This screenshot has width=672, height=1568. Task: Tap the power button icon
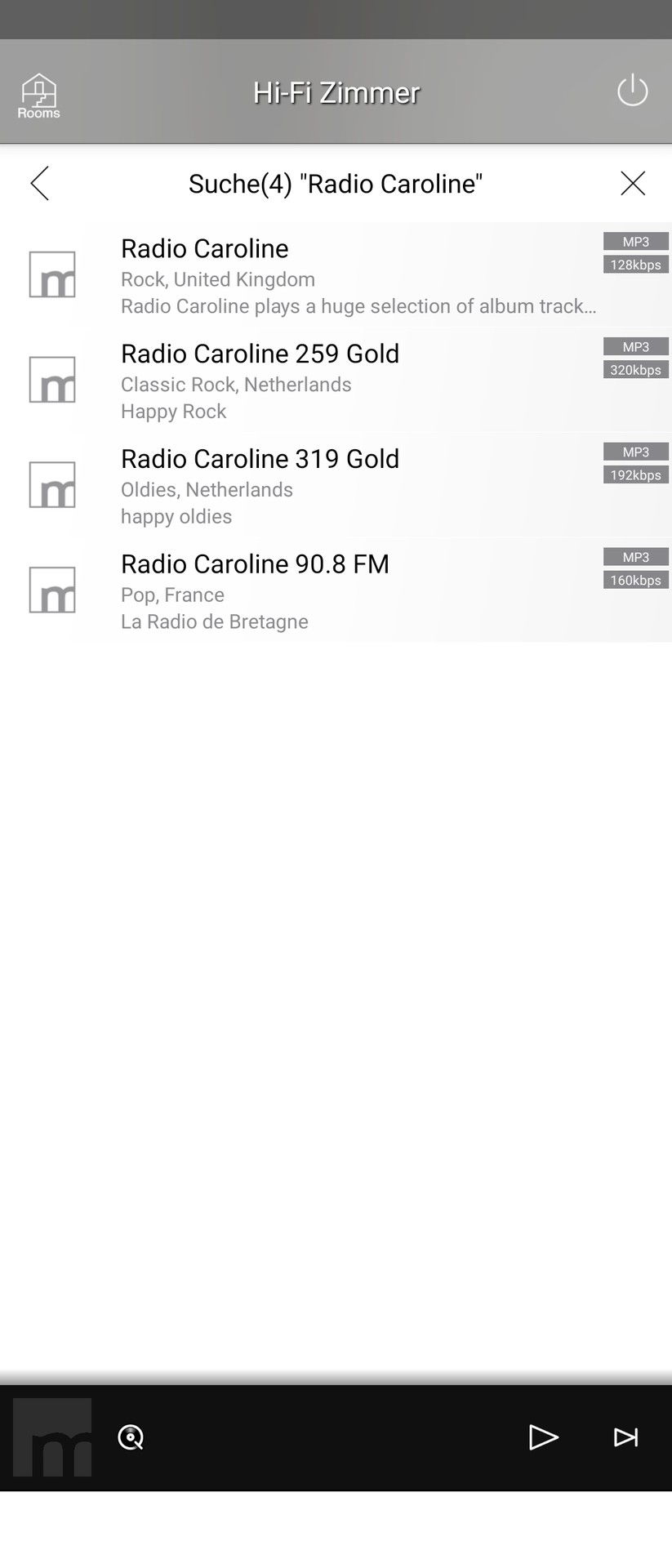[x=632, y=91]
